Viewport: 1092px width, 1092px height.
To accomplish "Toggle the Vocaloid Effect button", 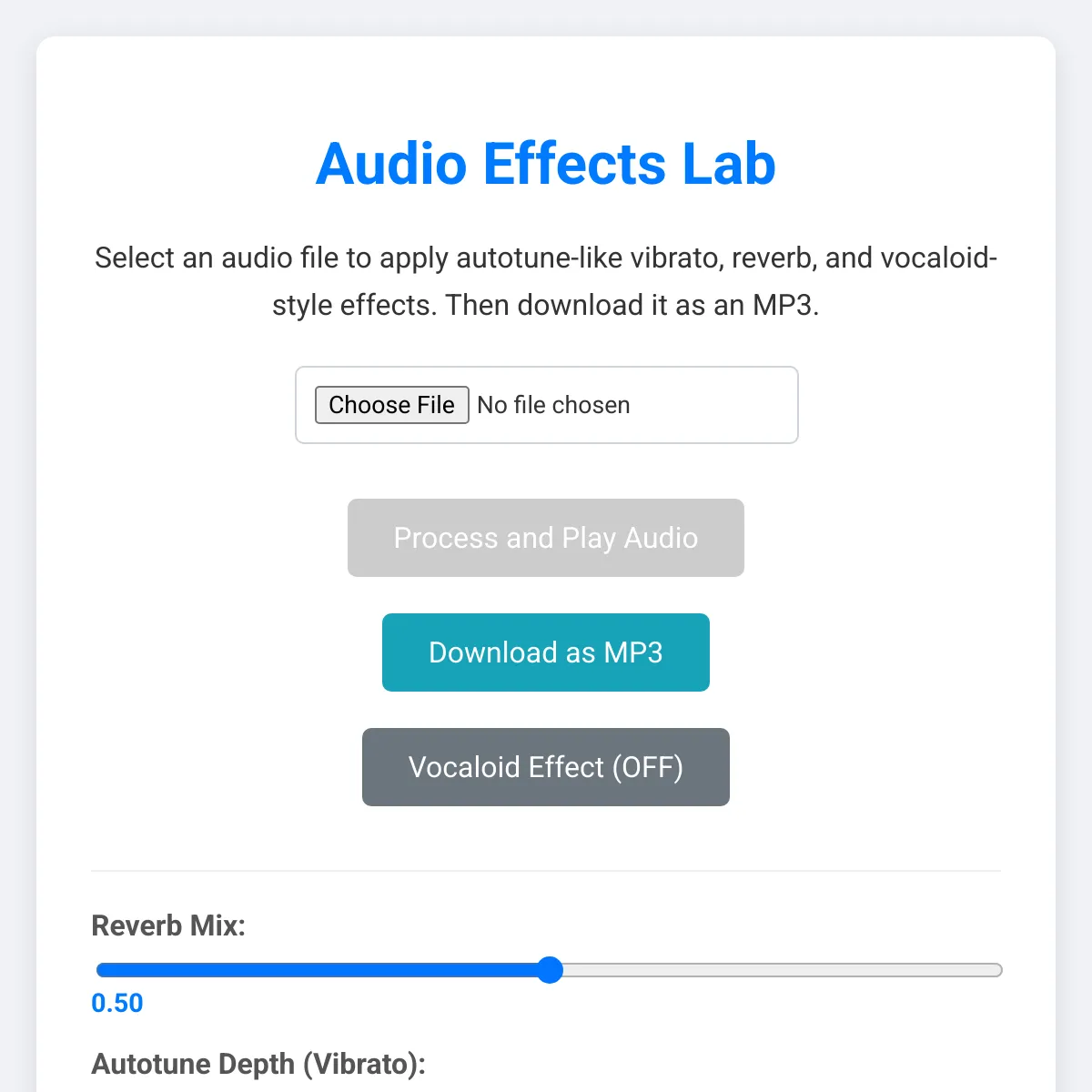I will 546,767.
